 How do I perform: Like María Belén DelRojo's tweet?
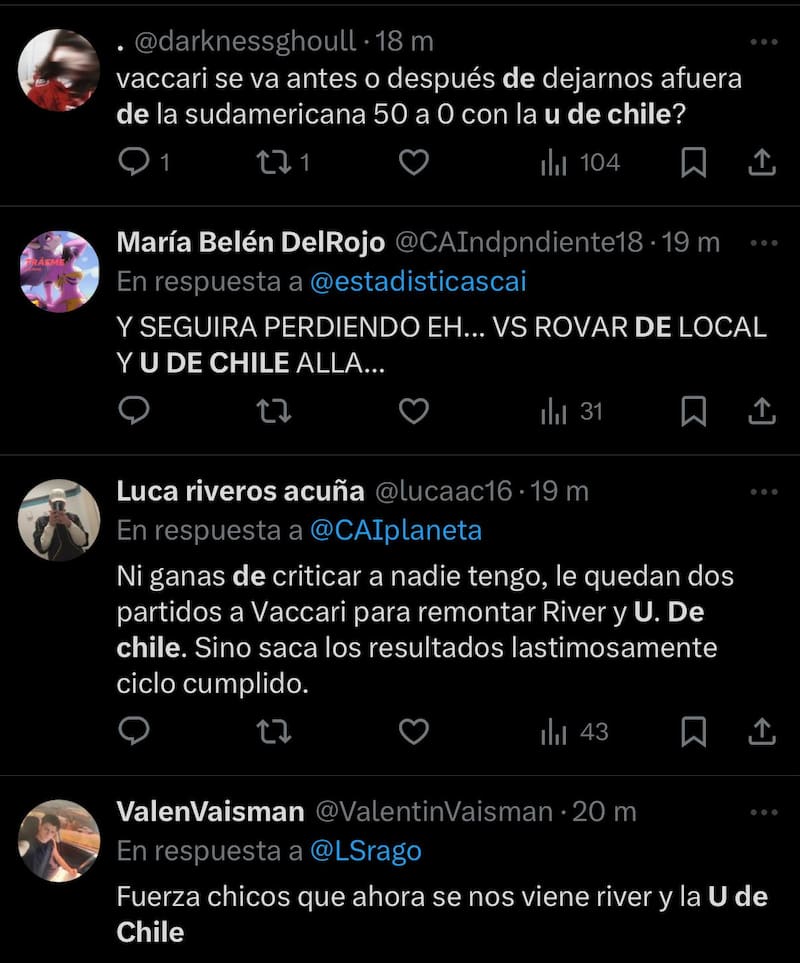[413, 411]
